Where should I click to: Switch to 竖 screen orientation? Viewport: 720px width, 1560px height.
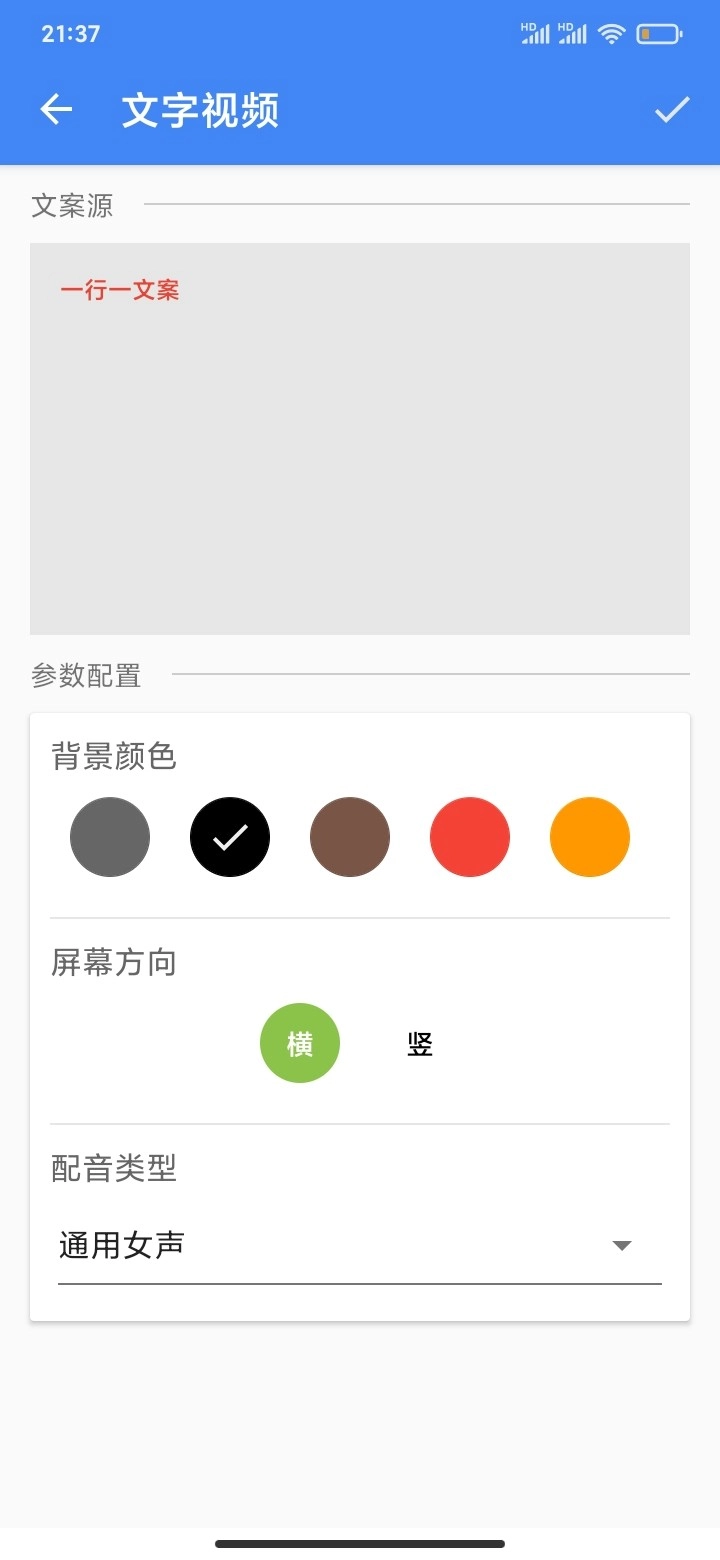click(420, 1043)
